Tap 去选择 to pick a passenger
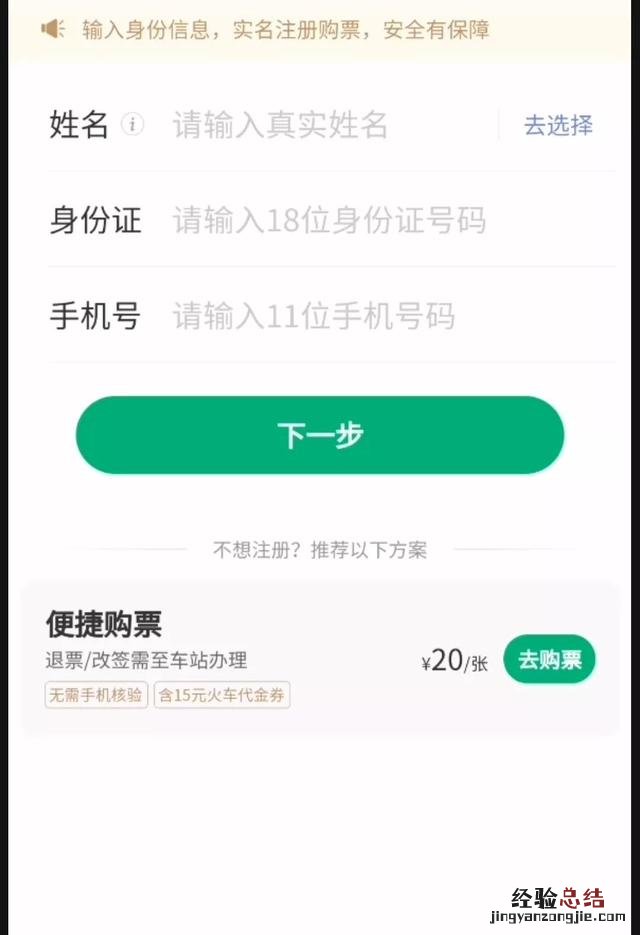 pos(558,125)
